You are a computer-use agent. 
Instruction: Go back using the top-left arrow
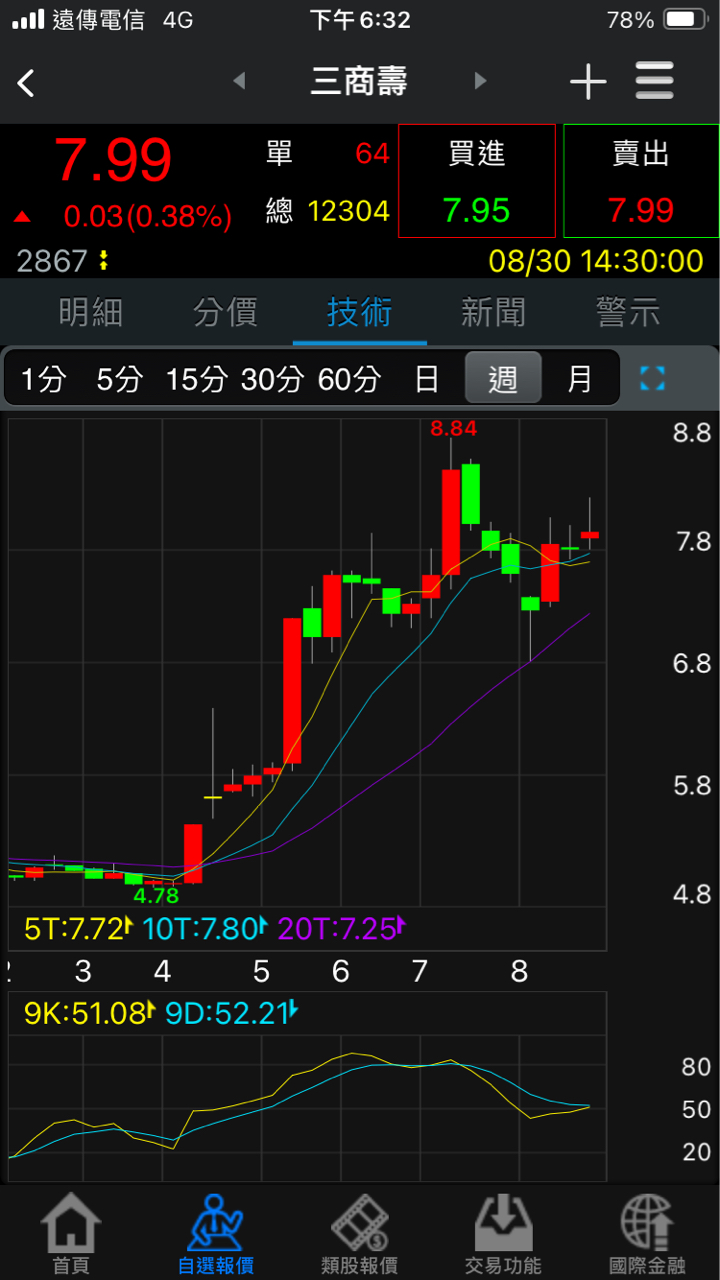[27, 82]
